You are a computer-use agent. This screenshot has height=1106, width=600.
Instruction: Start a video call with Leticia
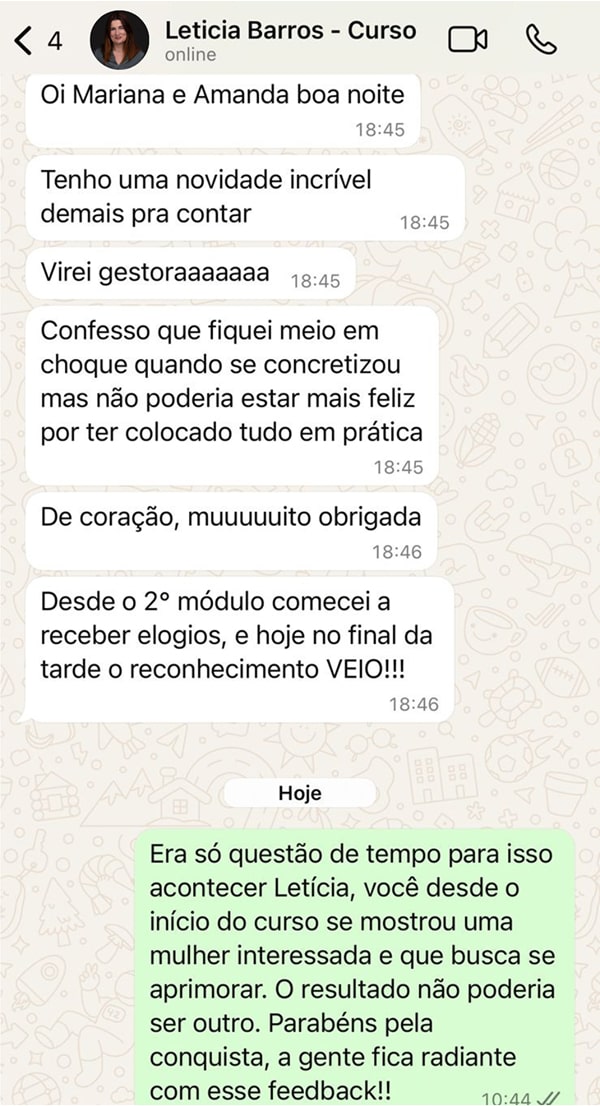pyautogui.click(x=467, y=40)
